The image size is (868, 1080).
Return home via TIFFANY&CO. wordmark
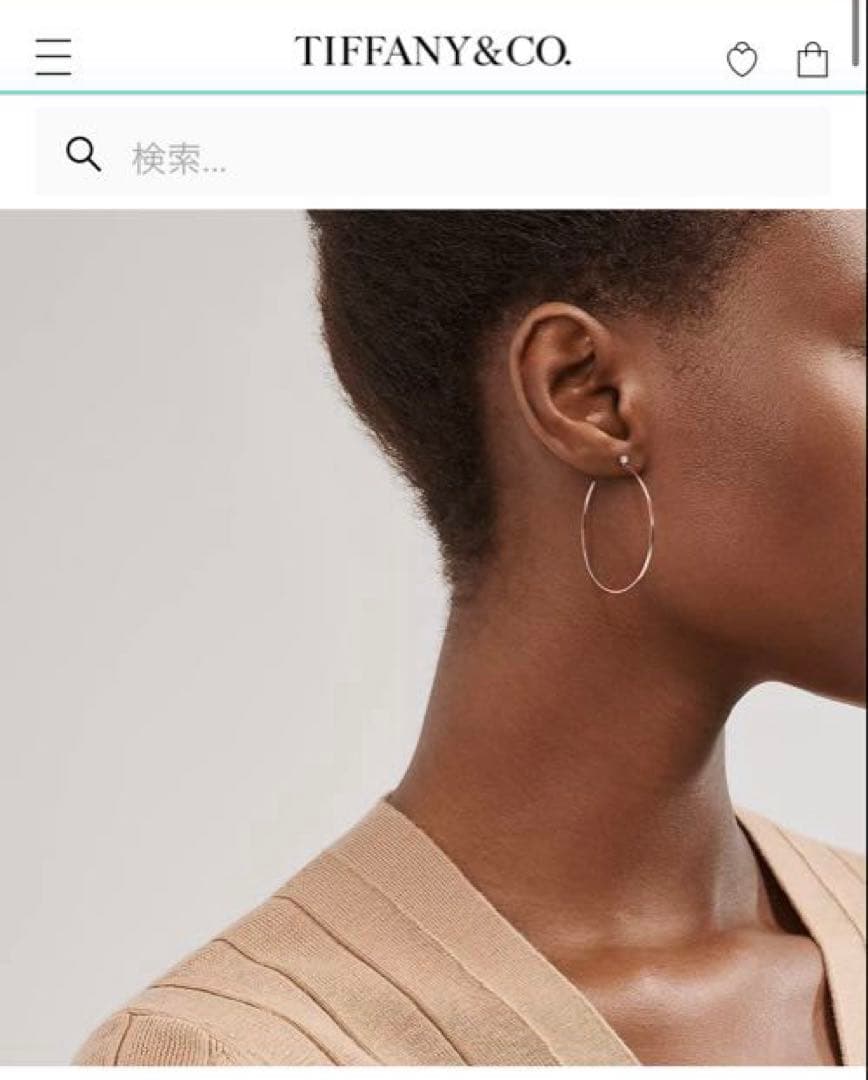click(x=434, y=50)
